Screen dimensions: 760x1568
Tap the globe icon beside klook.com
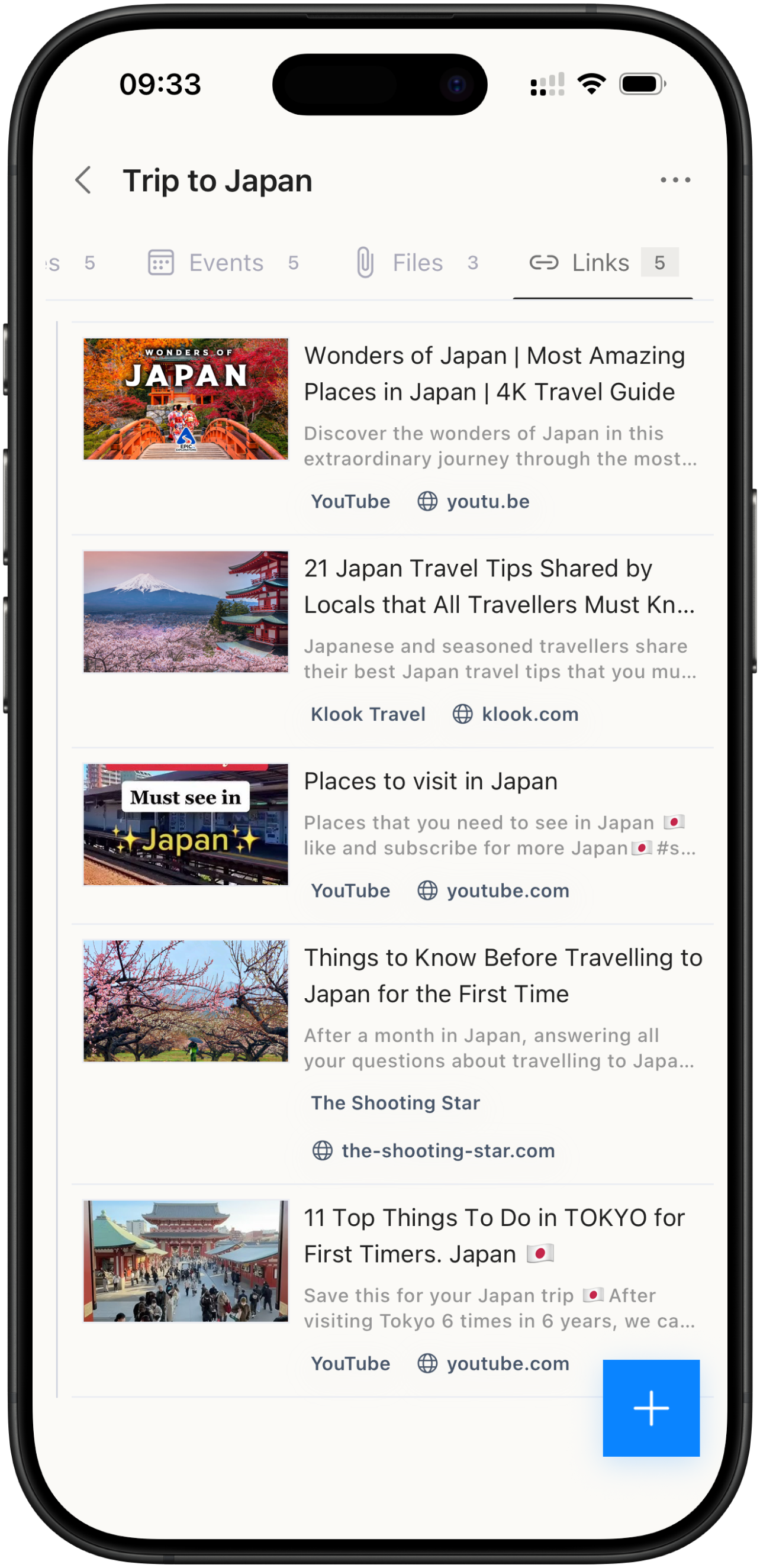coord(463,714)
